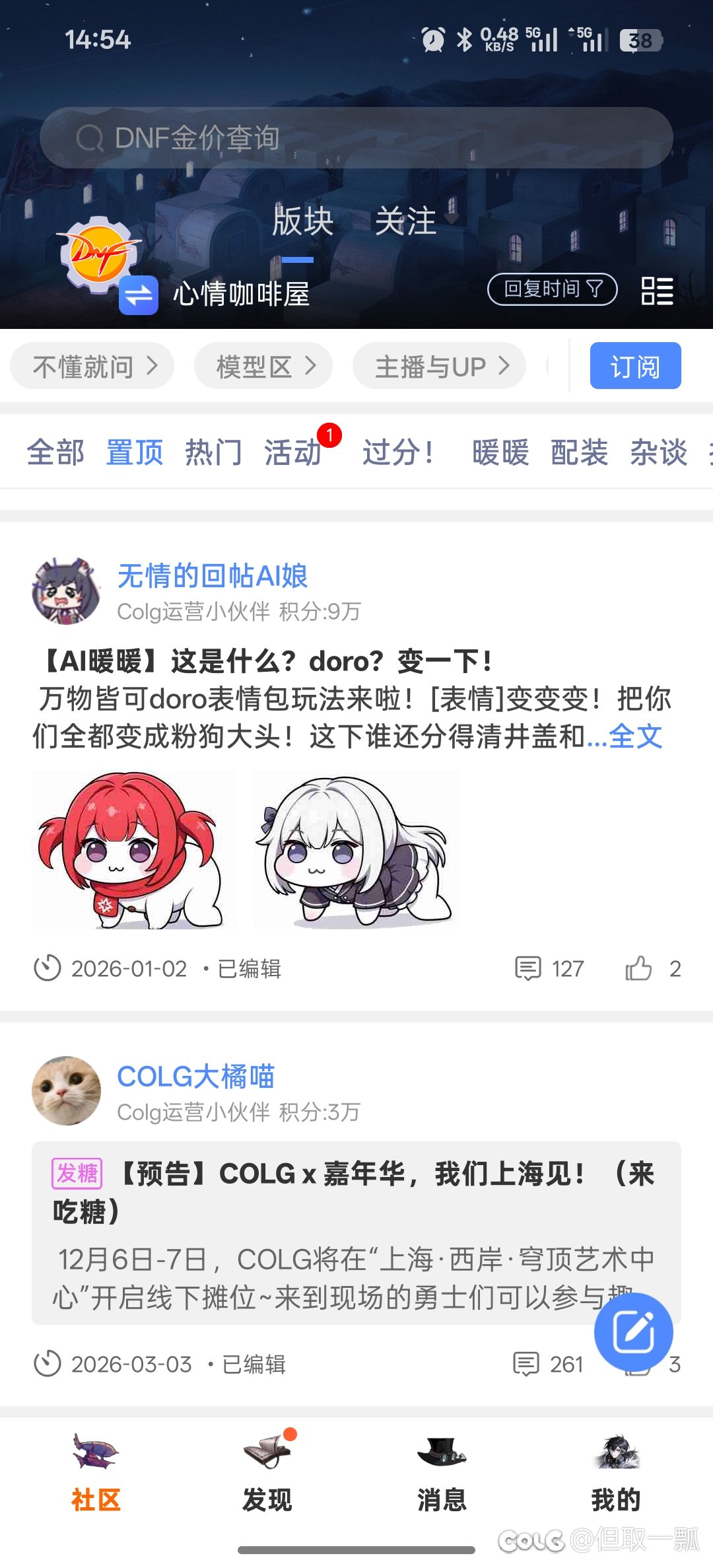This screenshot has height=1568, width=713.
Task: Like the 无情的回帖AI娘 post
Action: tap(639, 969)
